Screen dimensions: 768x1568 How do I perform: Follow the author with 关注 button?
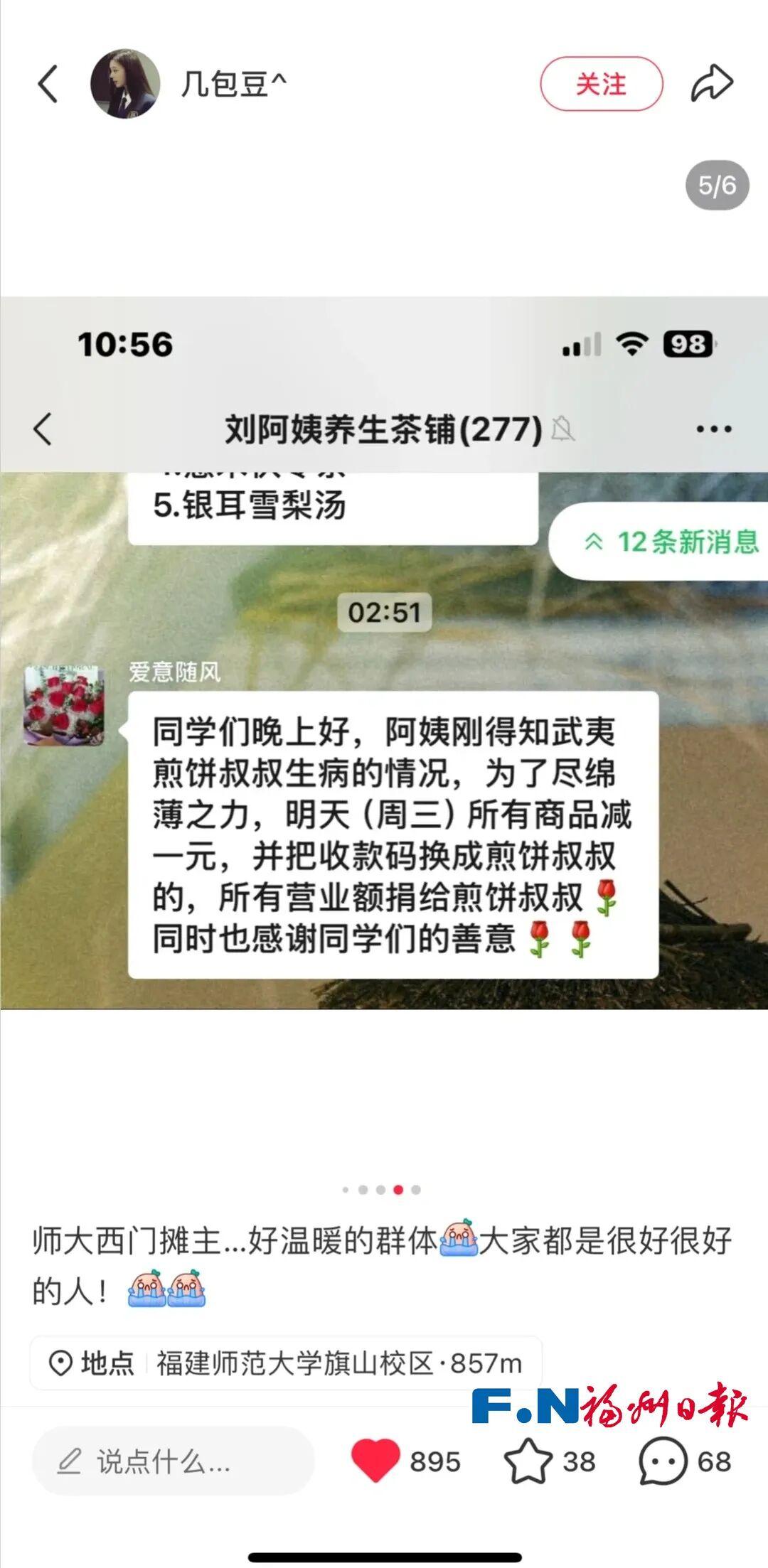tap(601, 85)
